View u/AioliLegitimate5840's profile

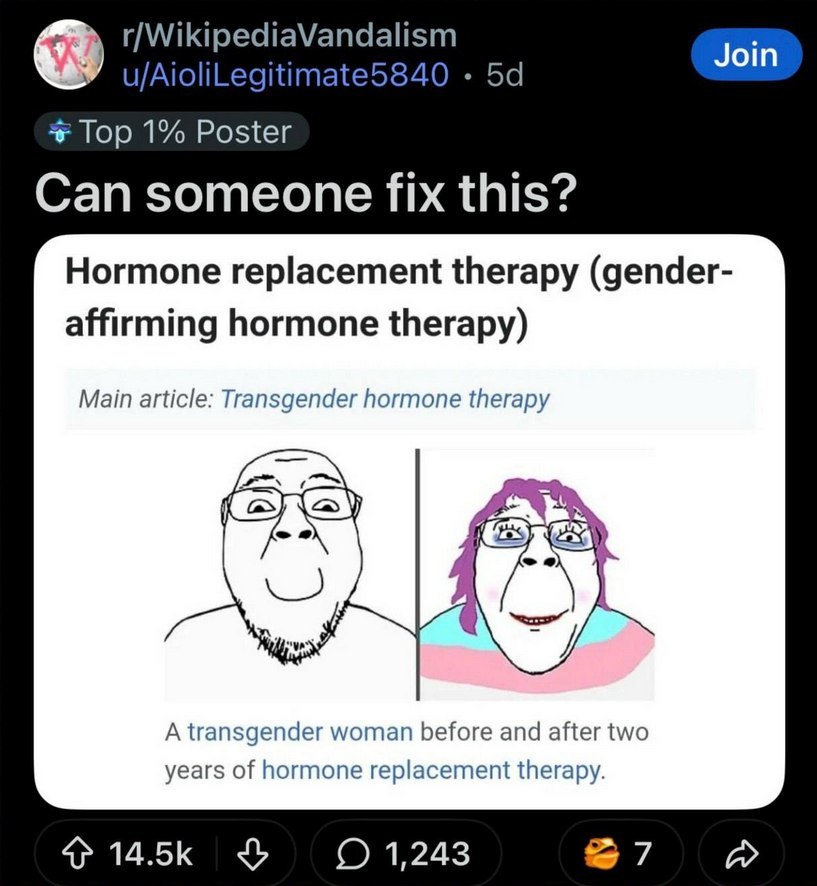(x=283, y=75)
